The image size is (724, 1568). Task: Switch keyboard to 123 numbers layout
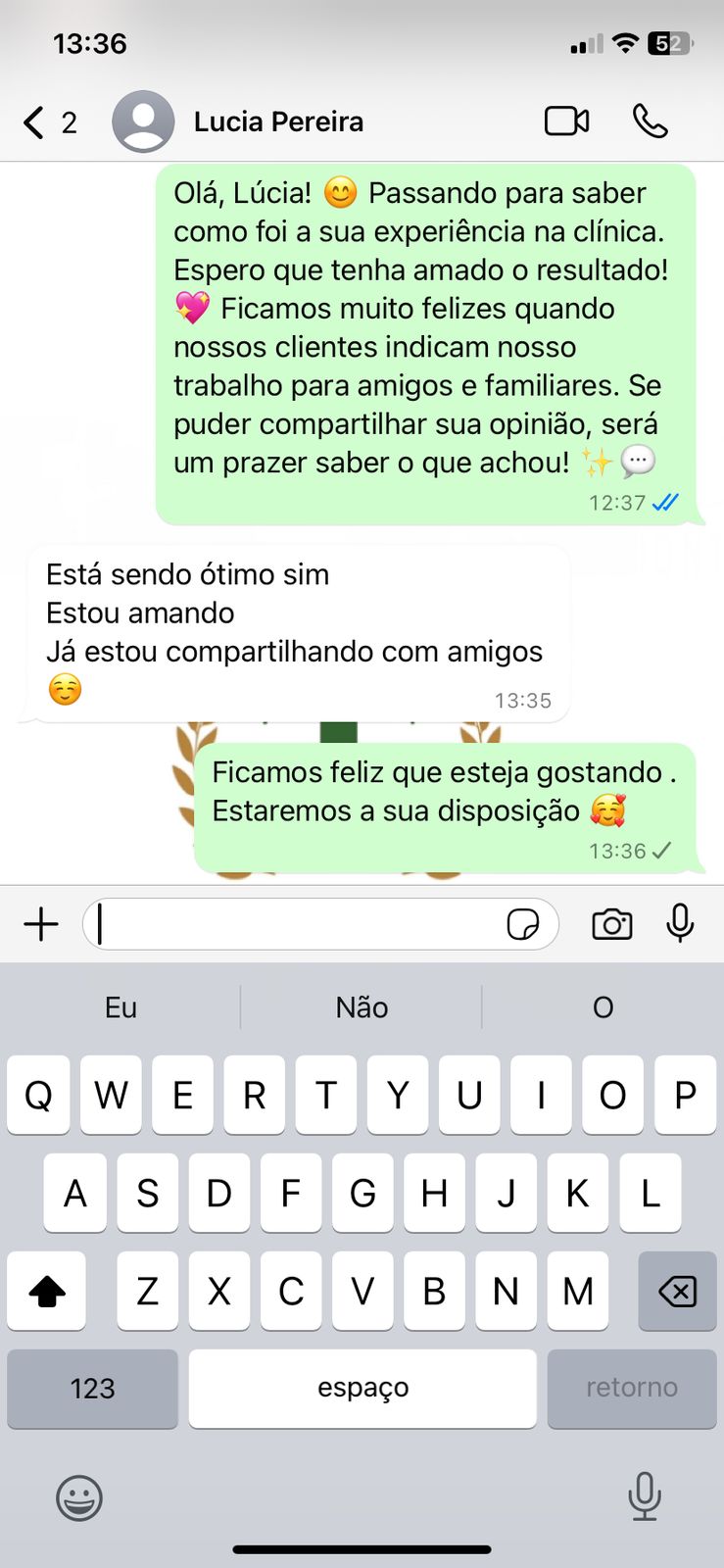coord(92,1389)
